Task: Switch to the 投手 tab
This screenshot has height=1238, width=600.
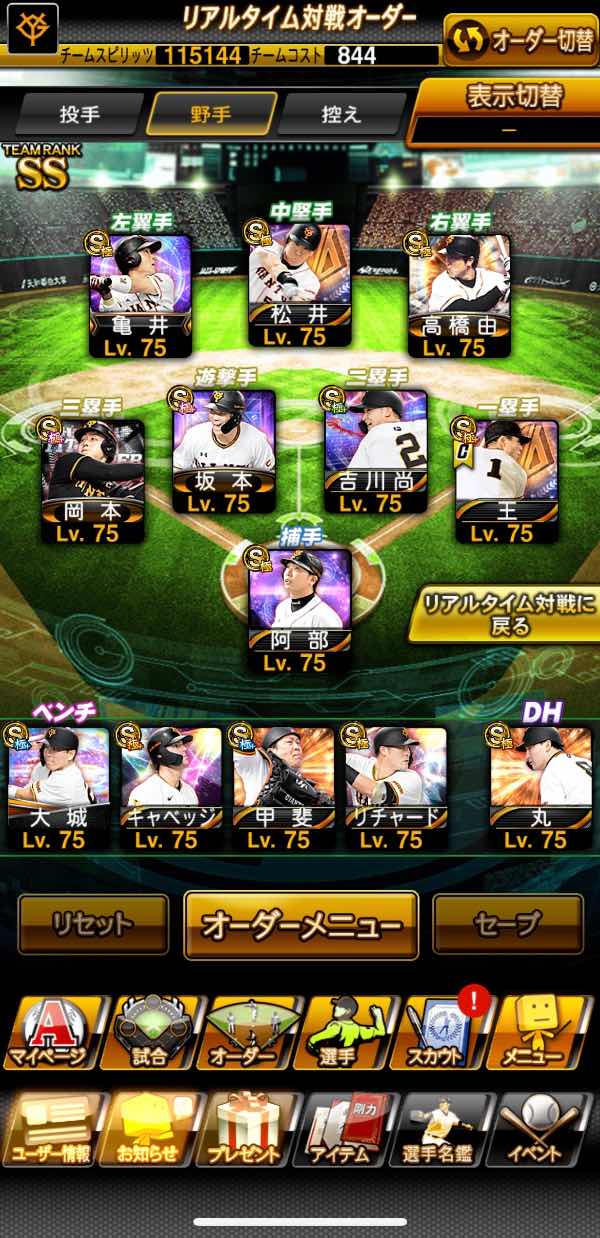Action: pos(79,113)
